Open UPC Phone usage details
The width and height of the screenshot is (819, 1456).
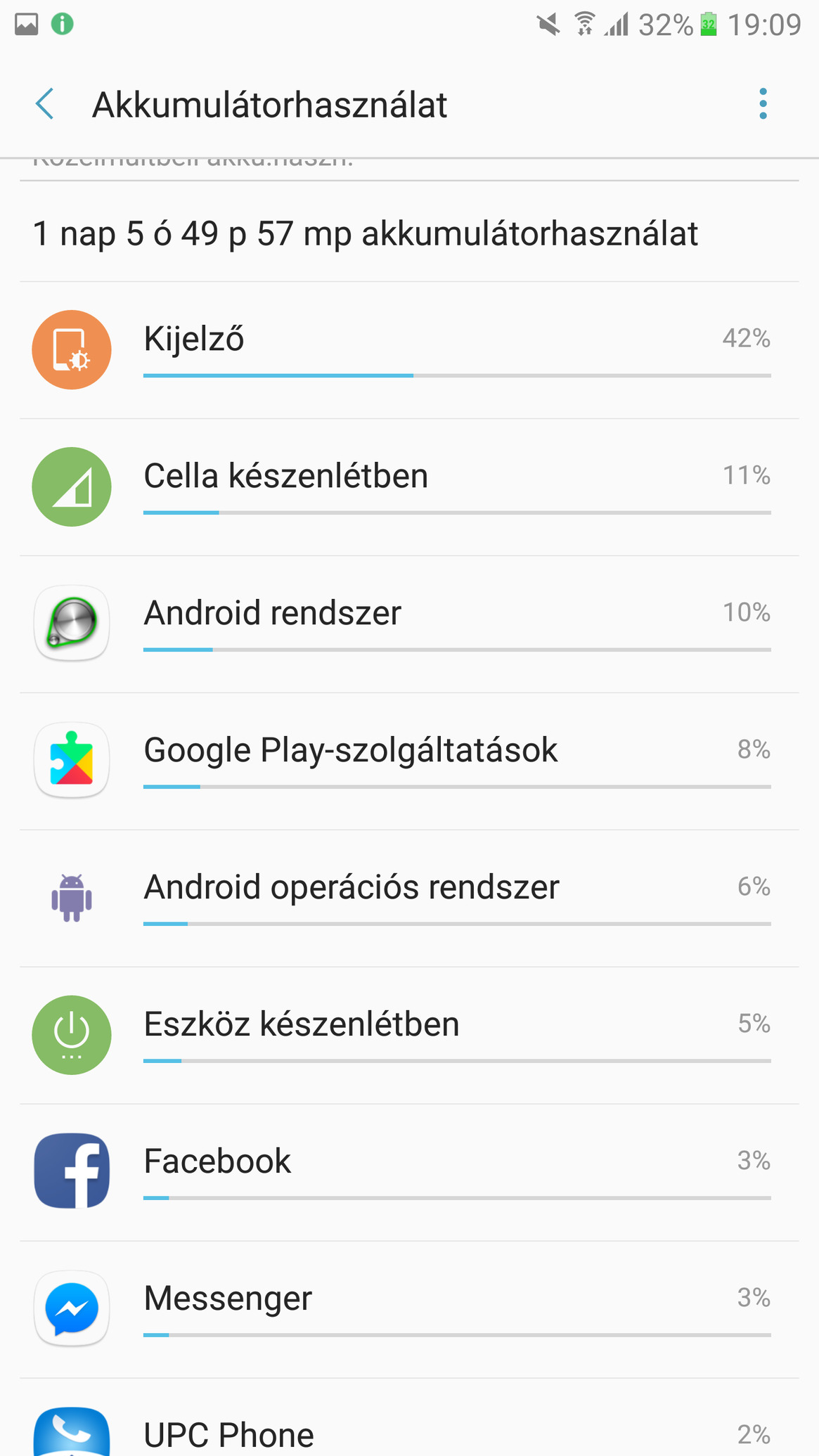click(x=409, y=1417)
